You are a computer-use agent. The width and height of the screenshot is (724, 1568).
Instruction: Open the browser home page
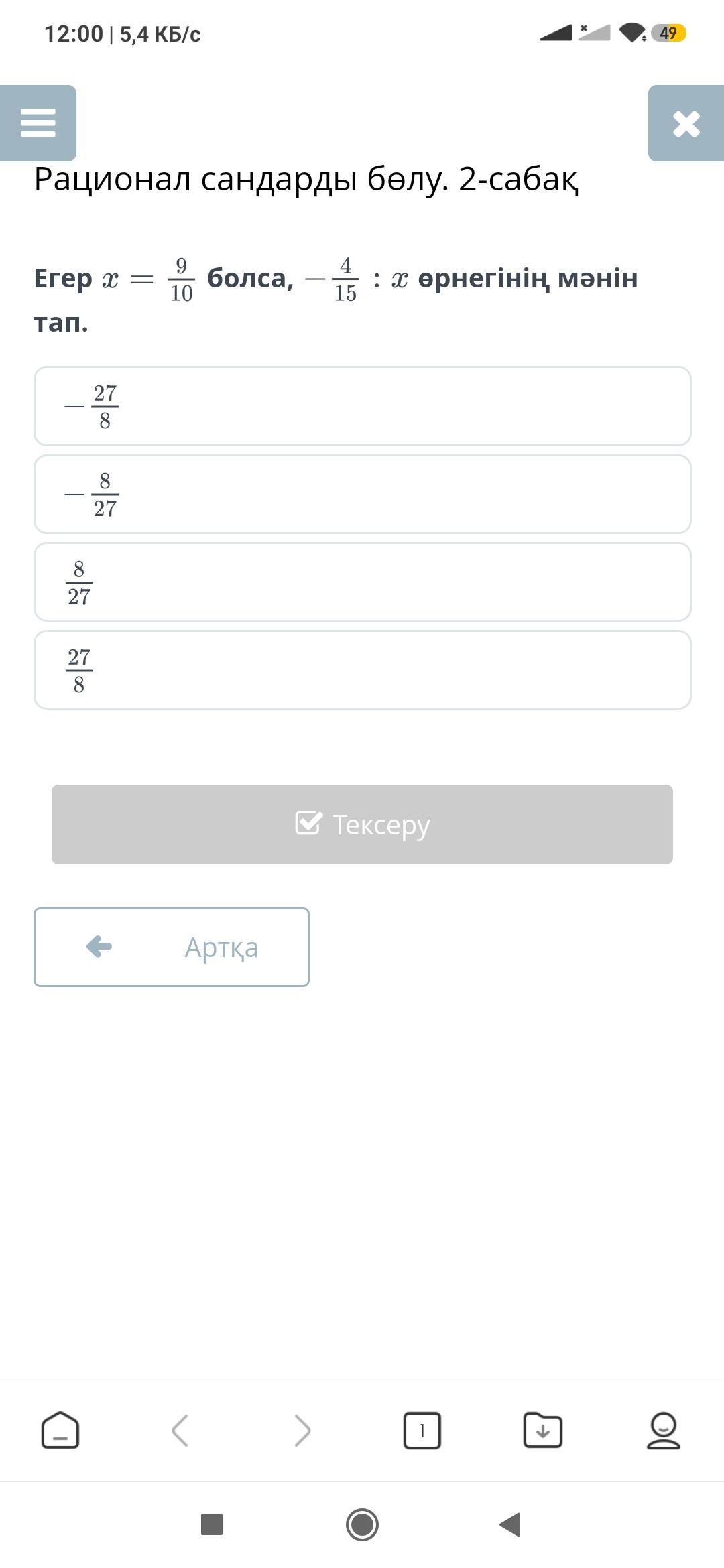(x=60, y=1430)
